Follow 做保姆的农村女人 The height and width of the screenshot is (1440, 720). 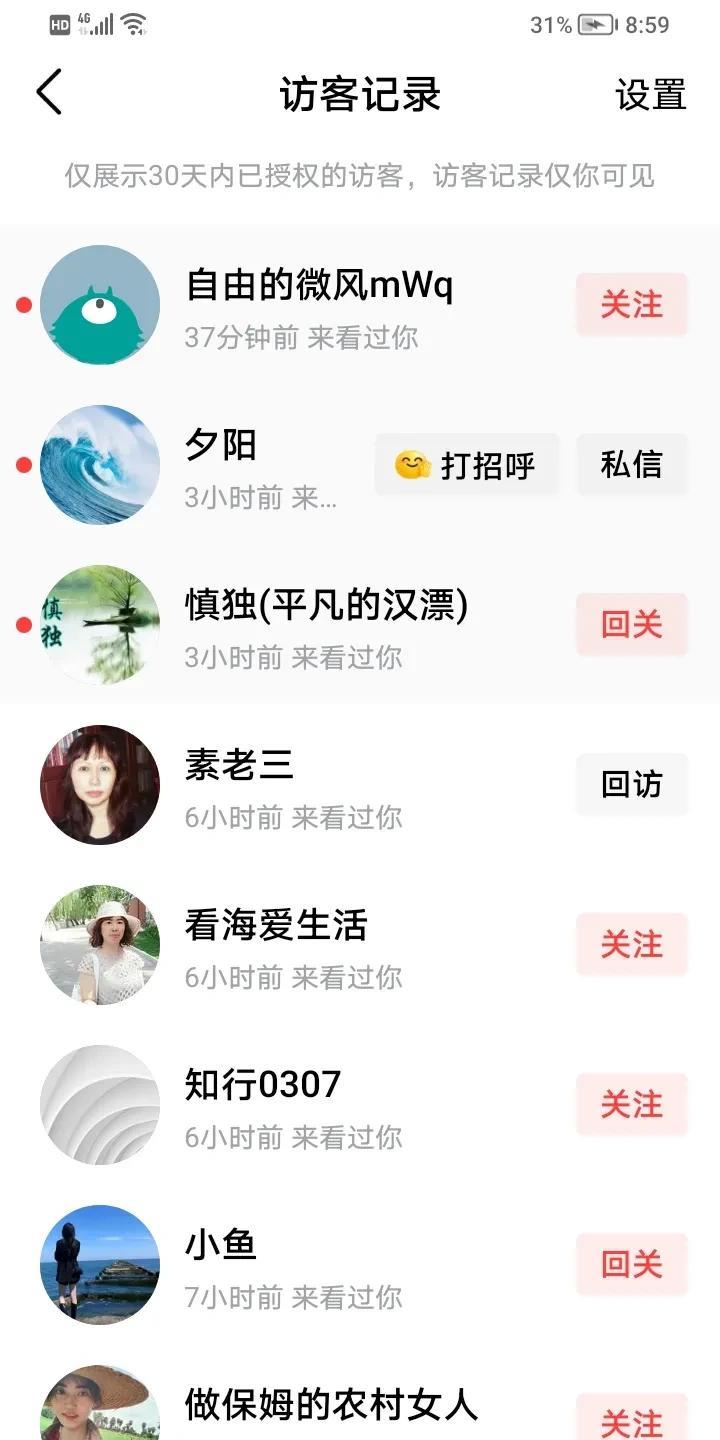click(631, 1420)
